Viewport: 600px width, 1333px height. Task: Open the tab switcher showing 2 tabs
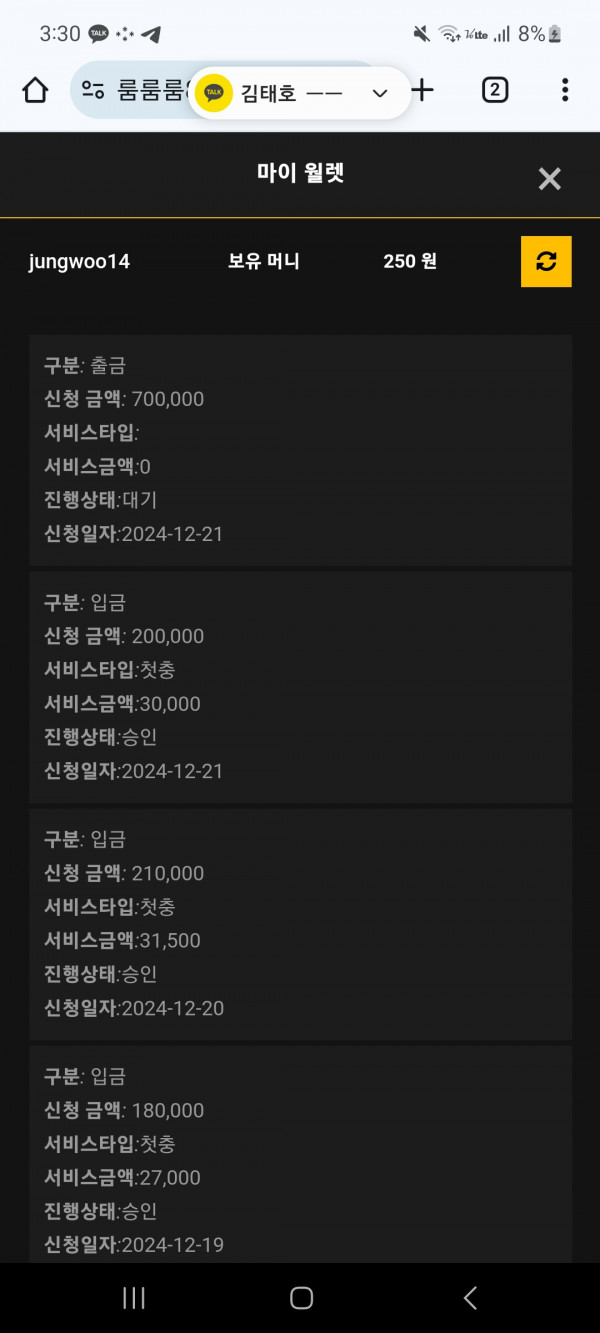pos(494,91)
